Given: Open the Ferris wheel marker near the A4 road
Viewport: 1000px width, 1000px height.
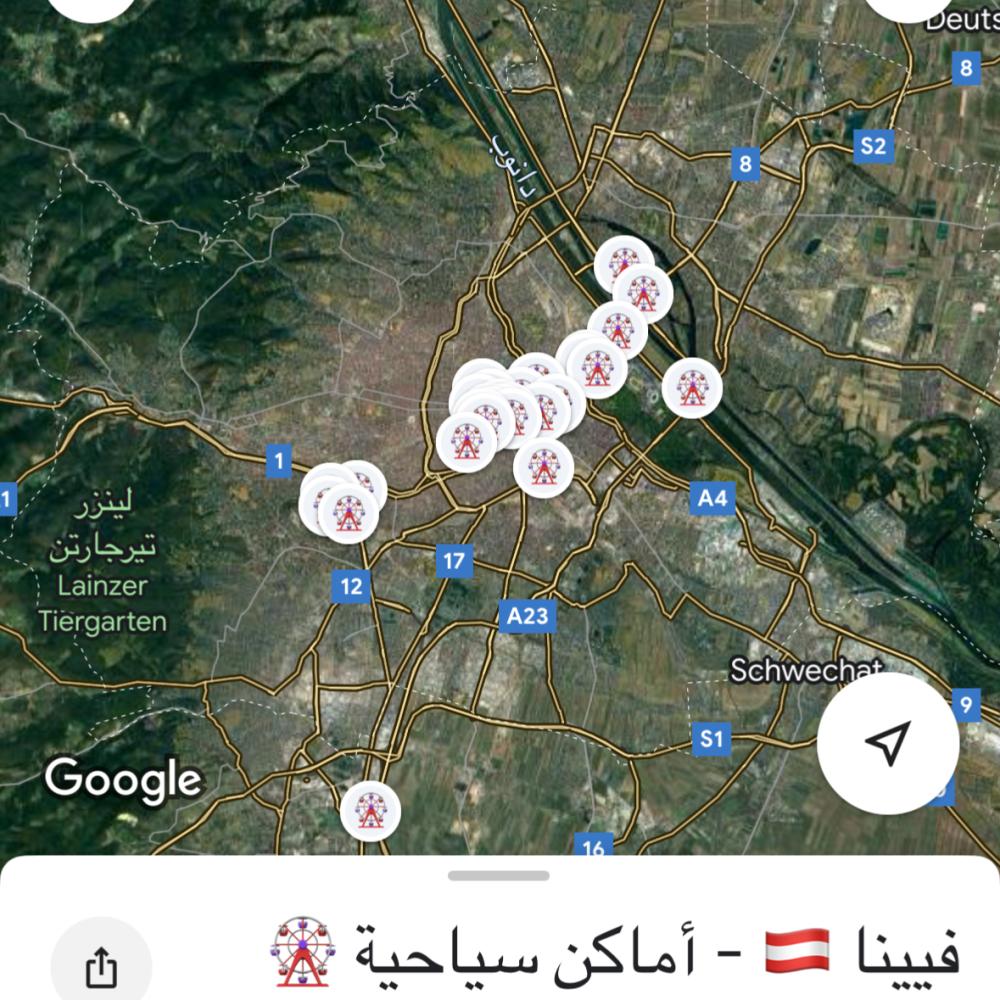Looking at the screenshot, I should point(692,387).
